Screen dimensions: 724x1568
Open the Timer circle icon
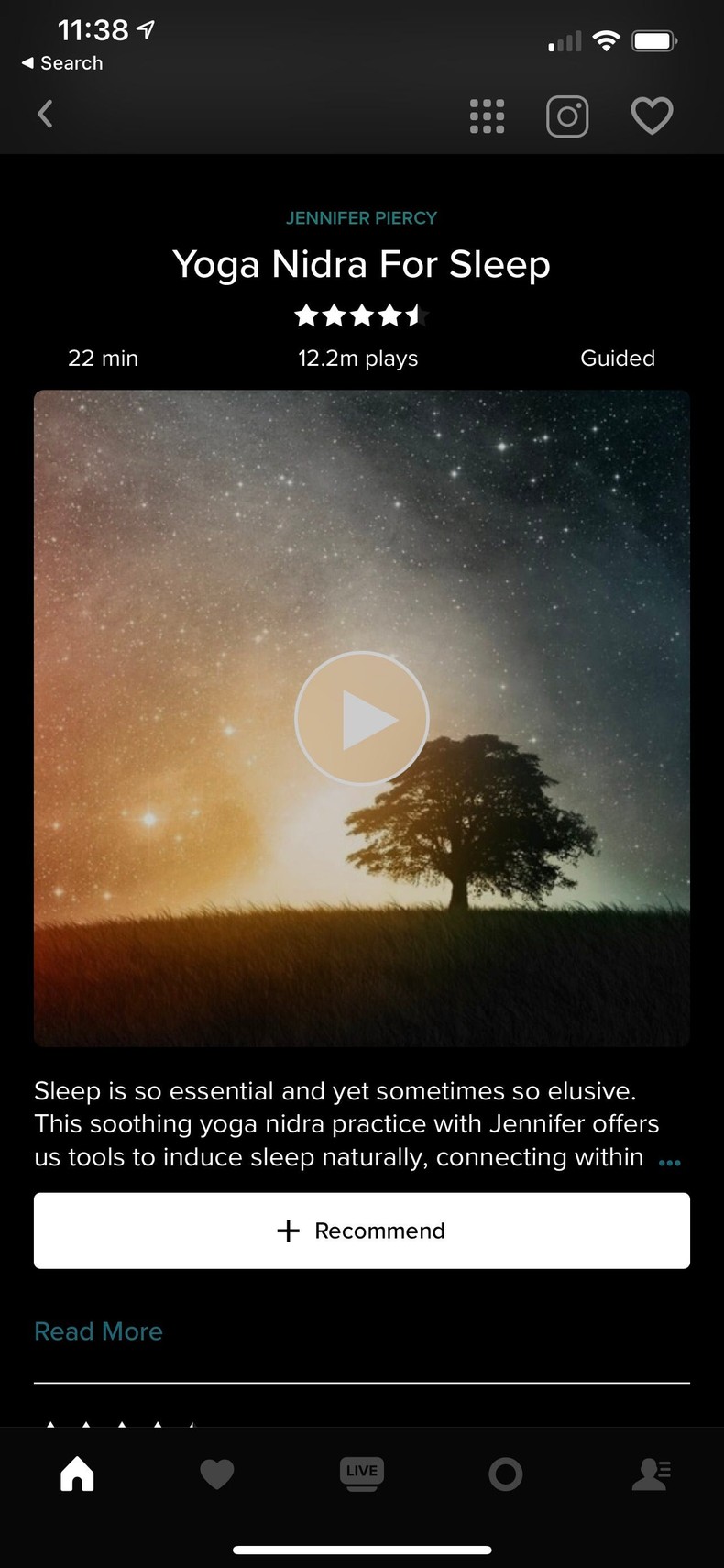click(x=506, y=1474)
